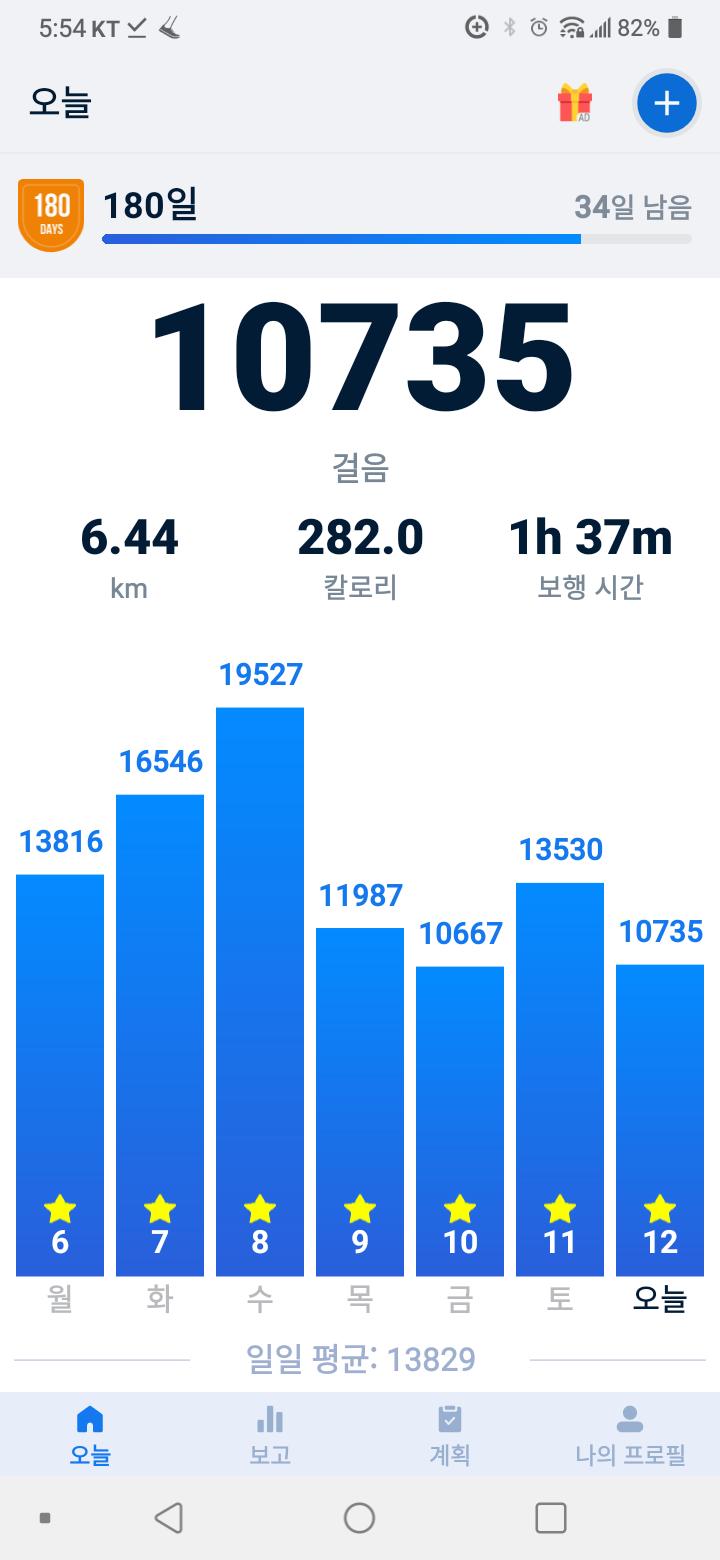Image resolution: width=720 pixels, height=1560 pixels.
Task: Open the 나의 프로필 tab
Action: click(630, 1434)
